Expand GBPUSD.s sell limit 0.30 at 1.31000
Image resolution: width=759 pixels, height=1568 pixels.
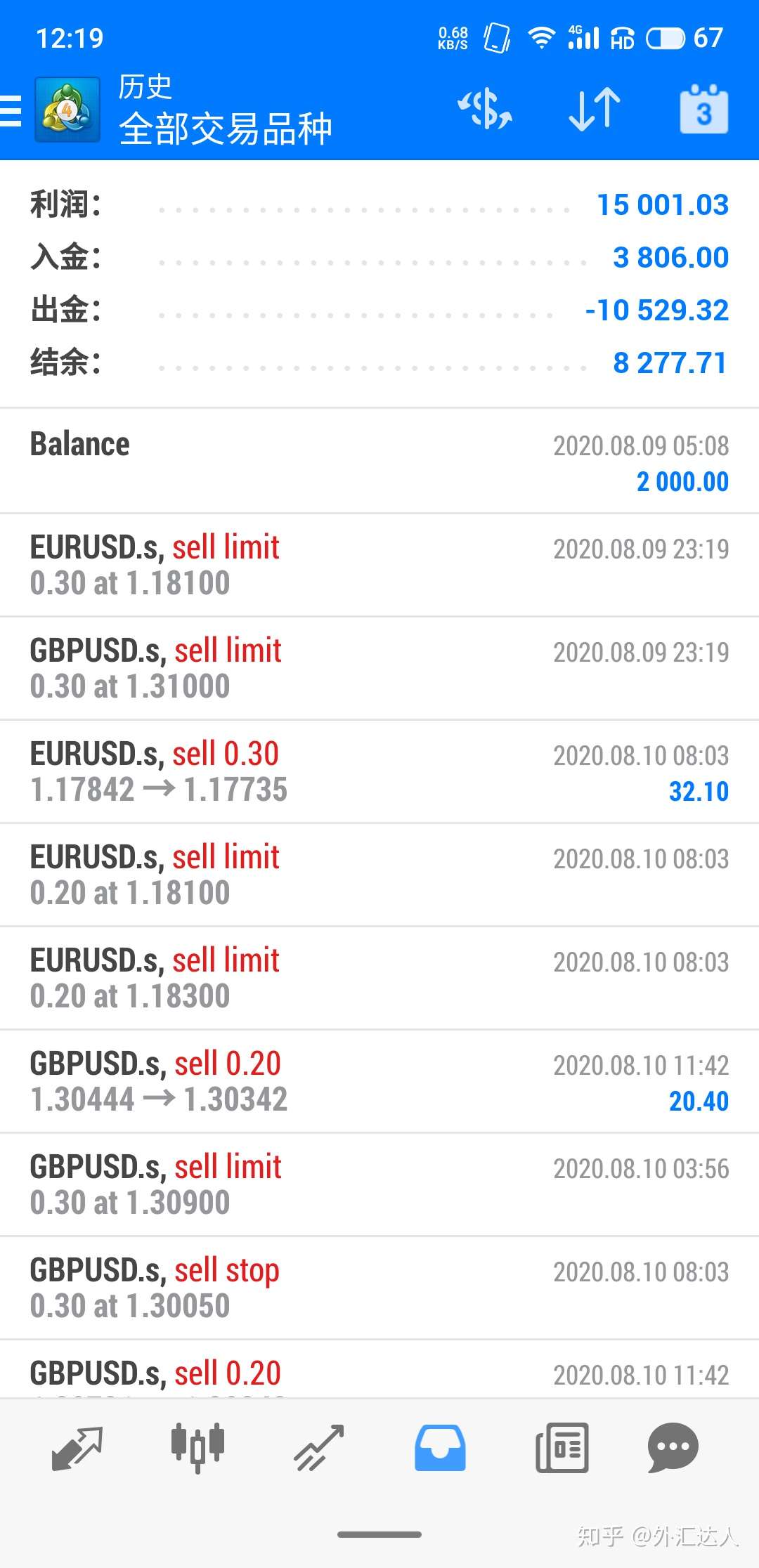click(x=379, y=668)
